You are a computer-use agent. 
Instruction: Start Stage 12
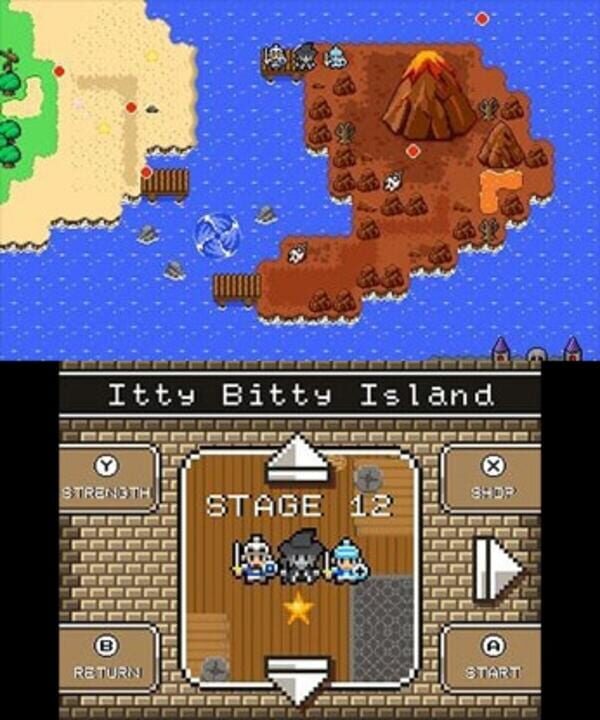(492, 657)
